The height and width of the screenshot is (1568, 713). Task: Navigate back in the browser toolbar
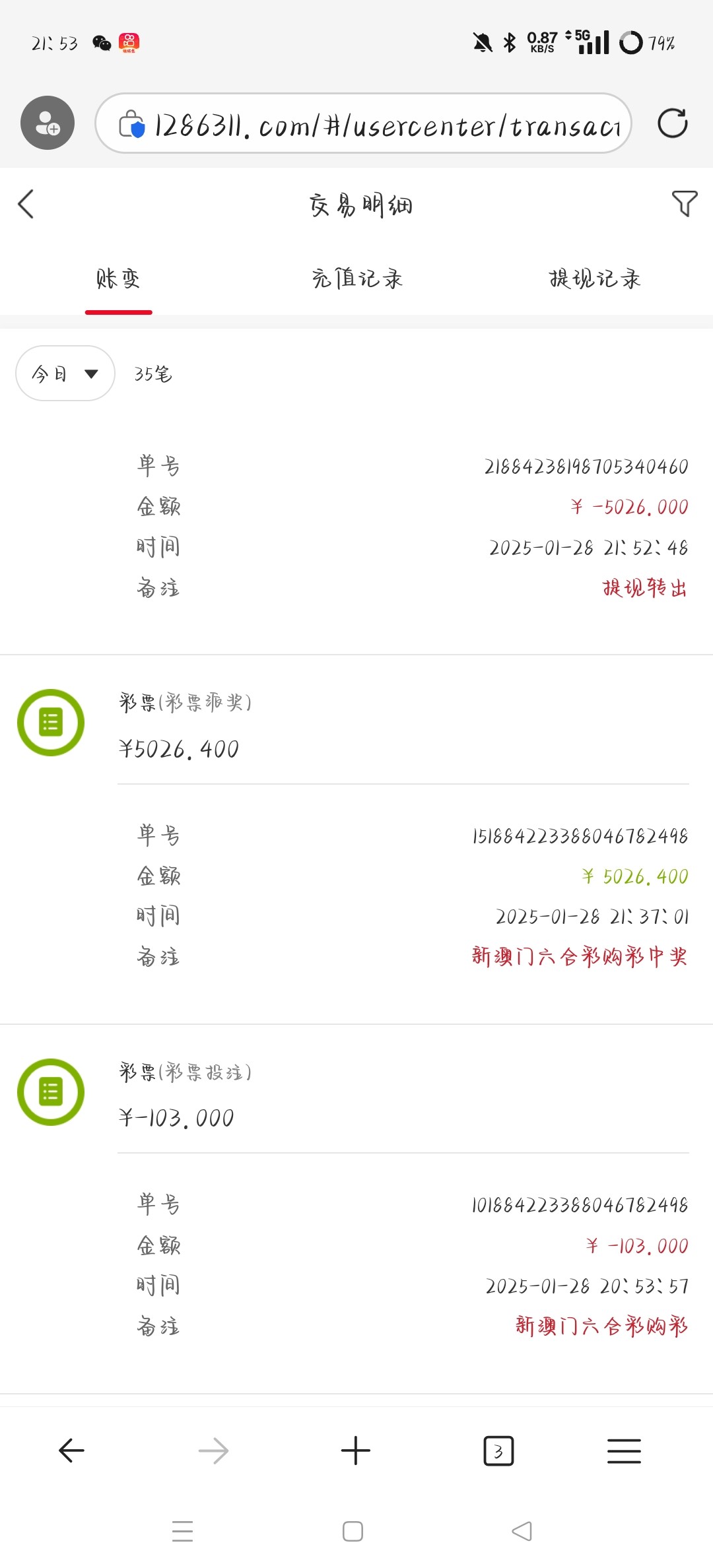pos(71,1451)
